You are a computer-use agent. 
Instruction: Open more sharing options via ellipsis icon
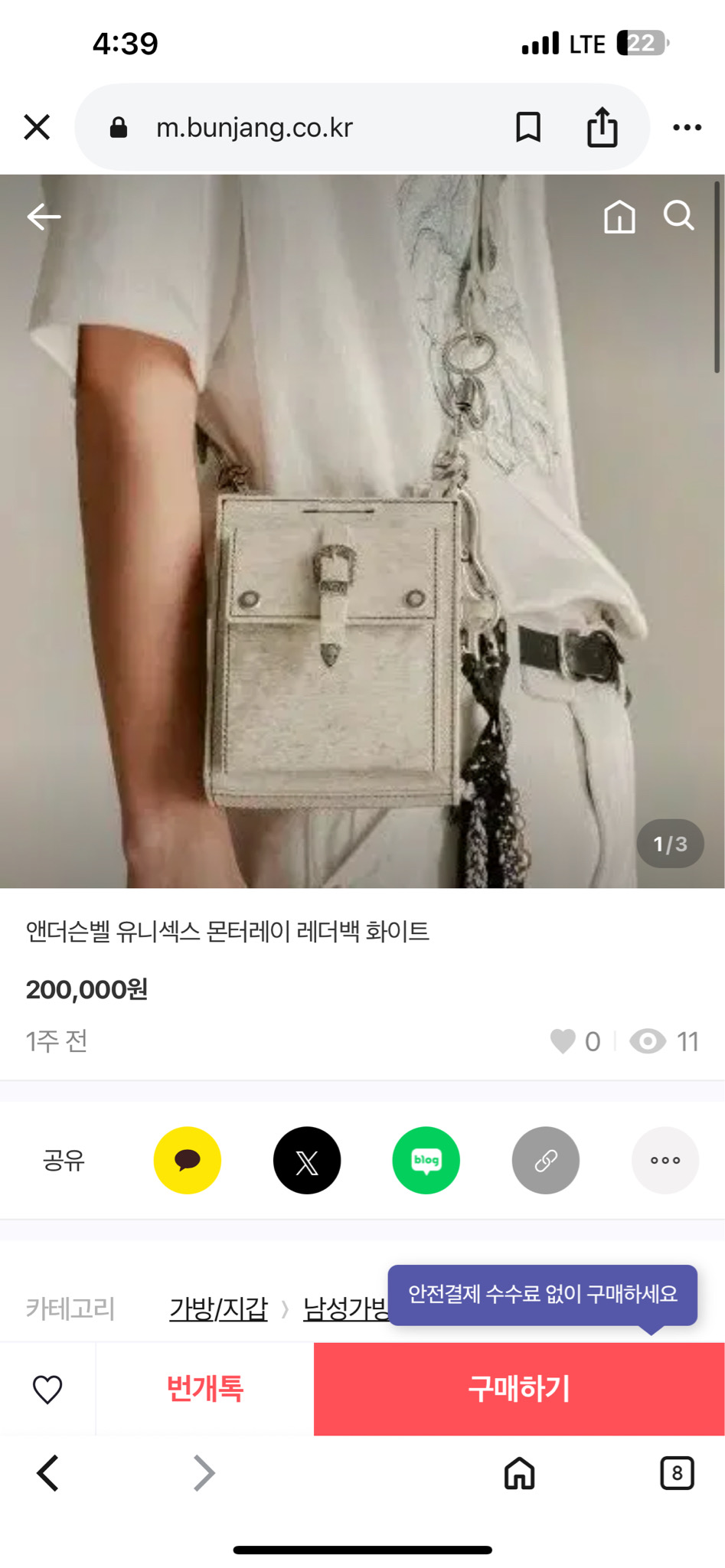click(x=665, y=1160)
